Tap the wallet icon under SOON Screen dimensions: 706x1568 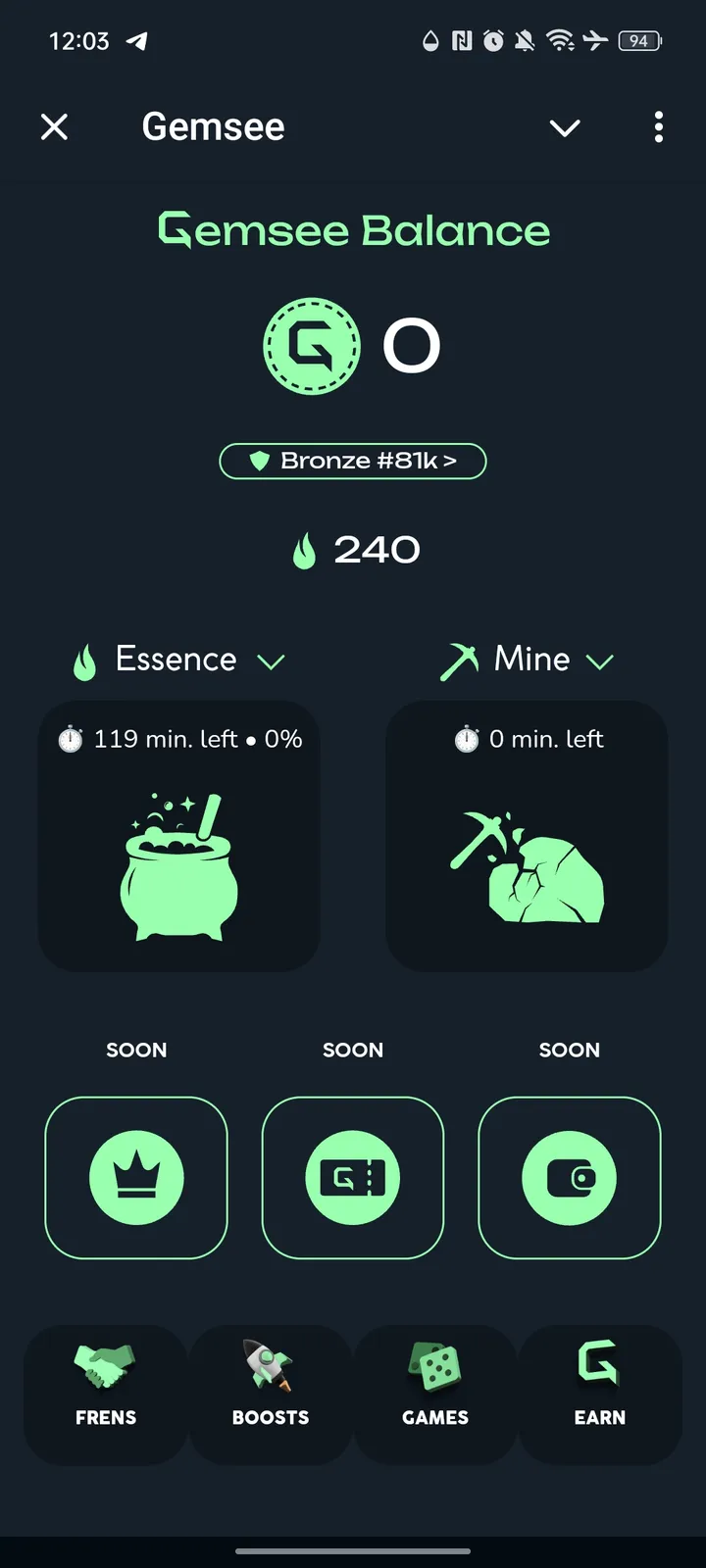pyautogui.click(x=569, y=1177)
